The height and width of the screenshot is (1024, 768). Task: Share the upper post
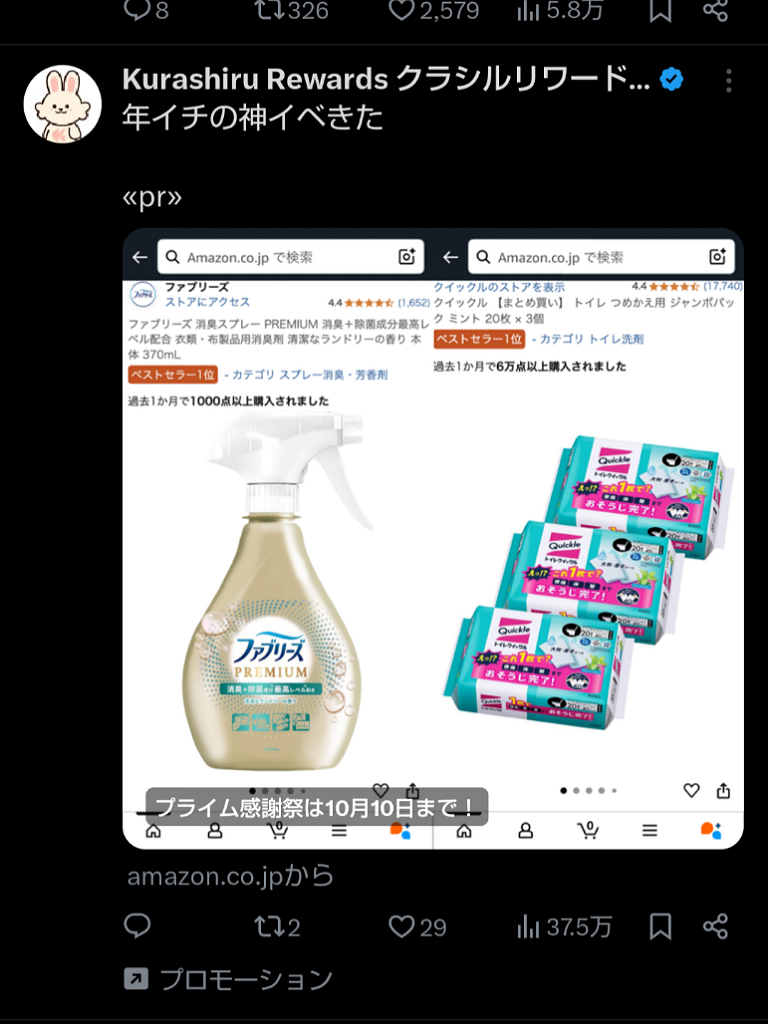(715, 10)
